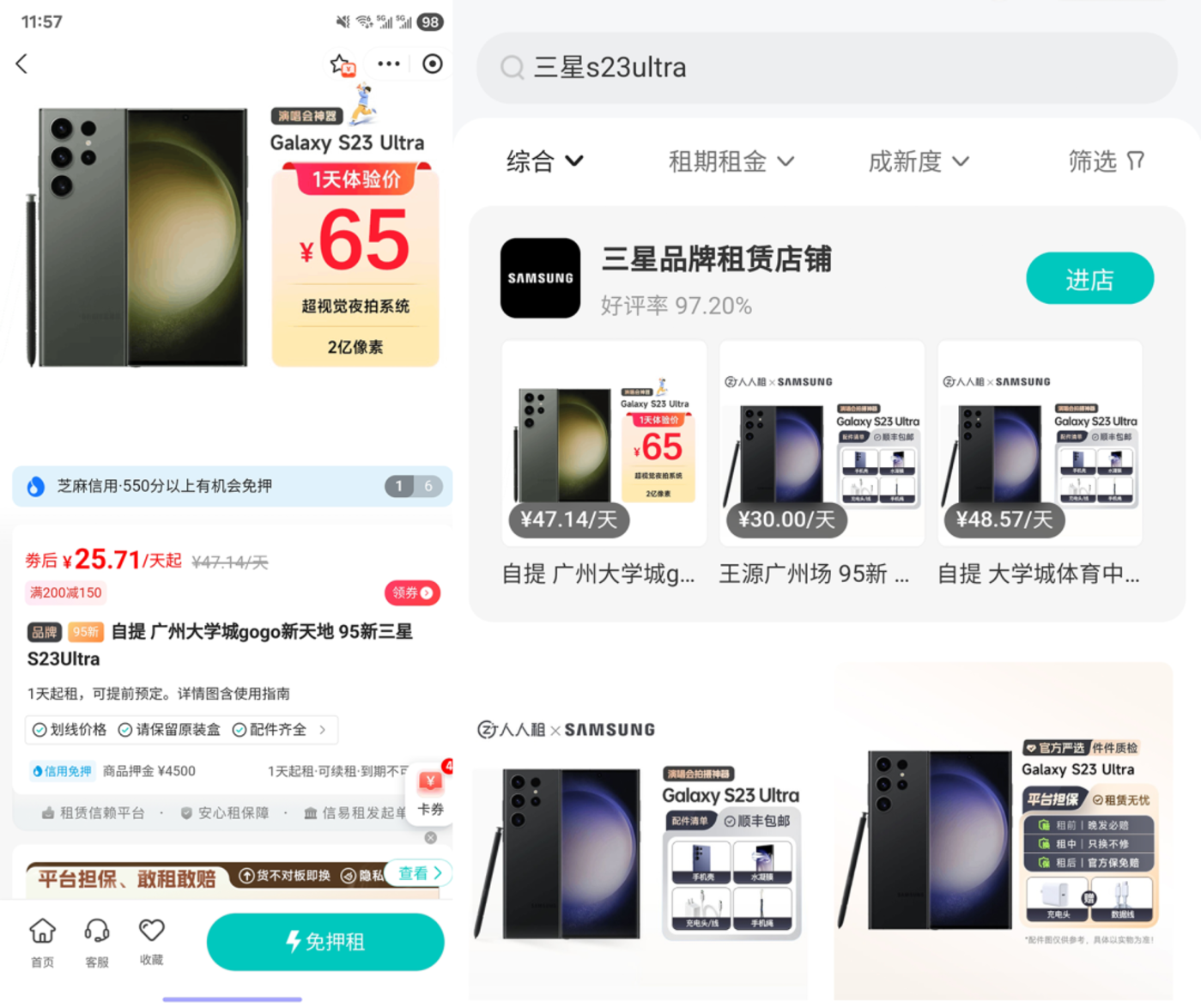The height and width of the screenshot is (1008, 1201).
Task: Expand the 租期租金 filter dropdown
Action: pos(731,161)
